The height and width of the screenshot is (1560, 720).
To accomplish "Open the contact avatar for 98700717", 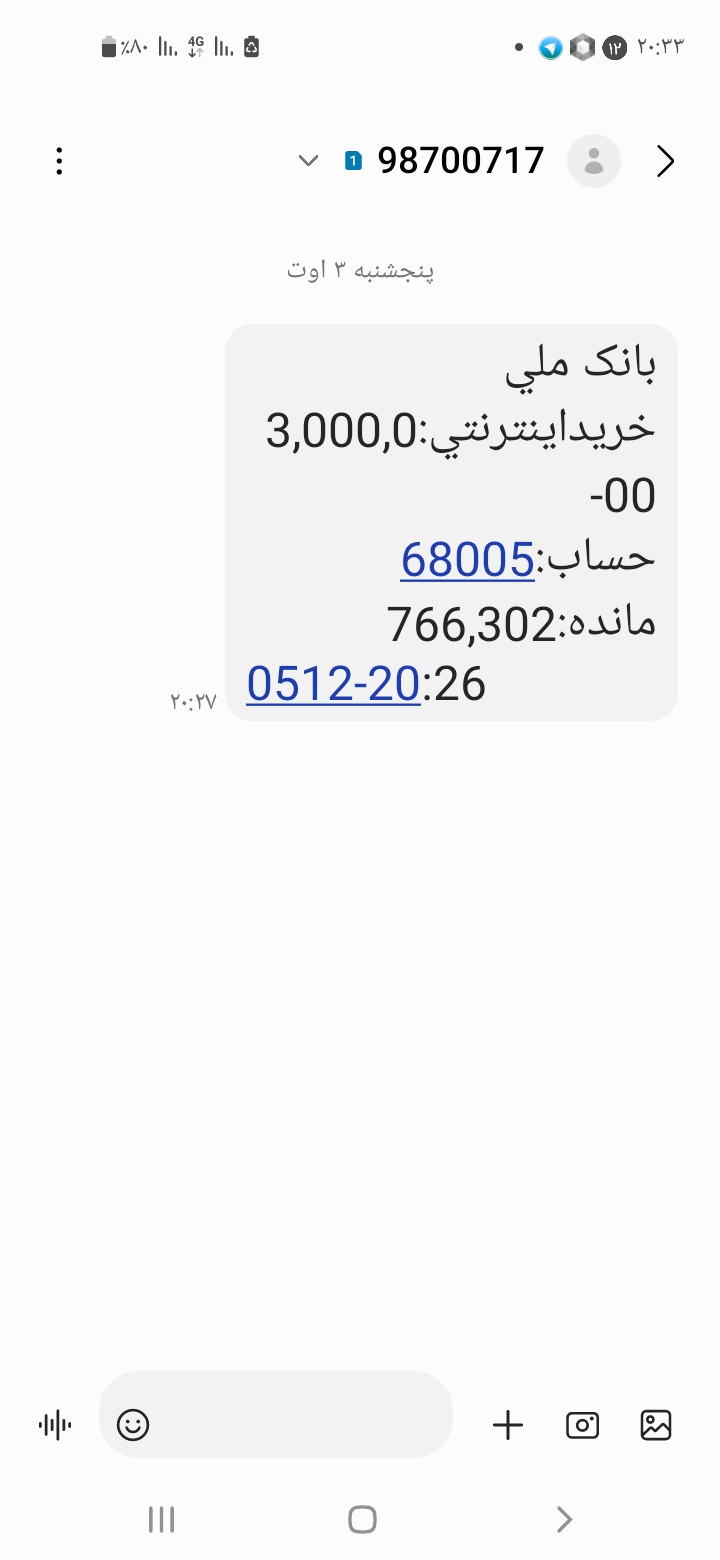I will pyautogui.click(x=594, y=161).
